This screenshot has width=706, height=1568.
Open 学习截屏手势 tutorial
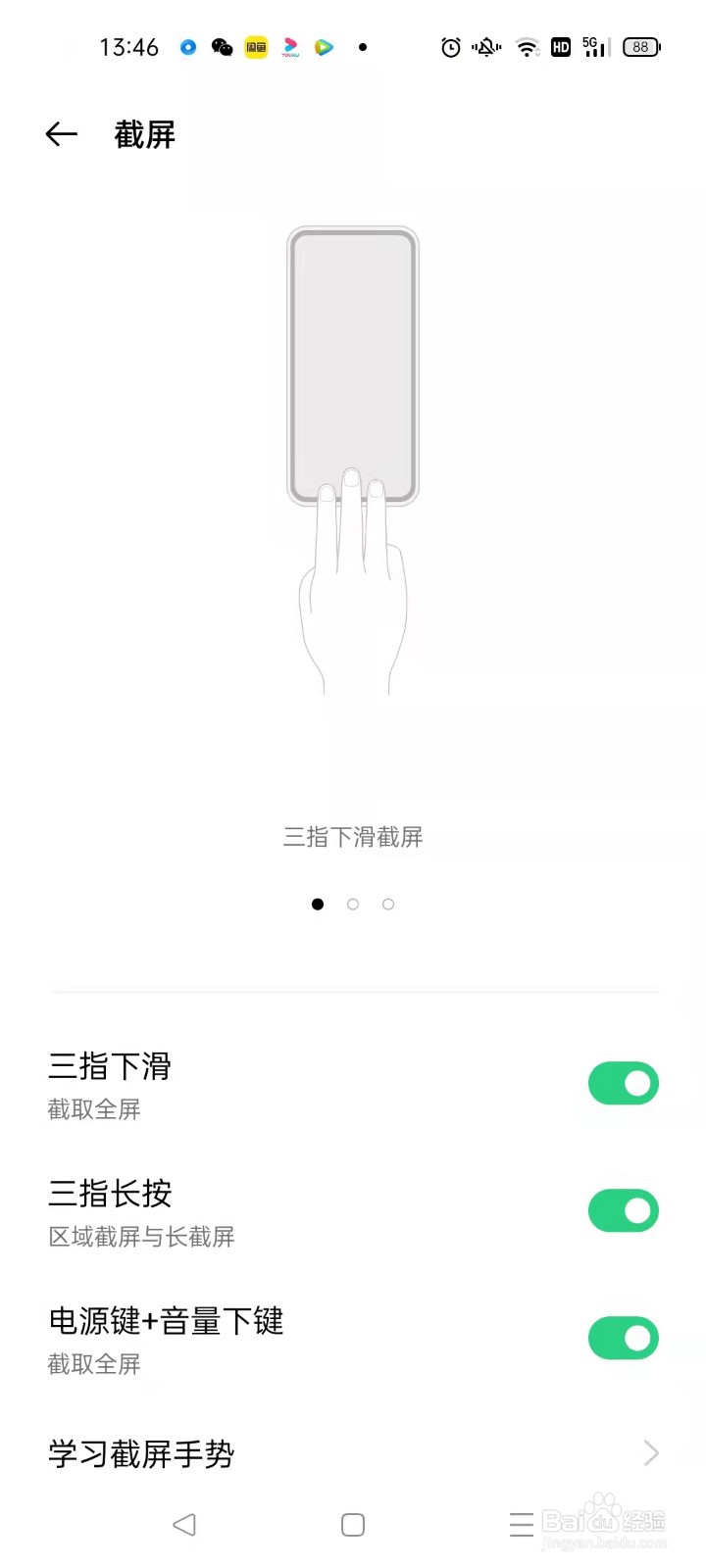click(x=141, y=1453)
